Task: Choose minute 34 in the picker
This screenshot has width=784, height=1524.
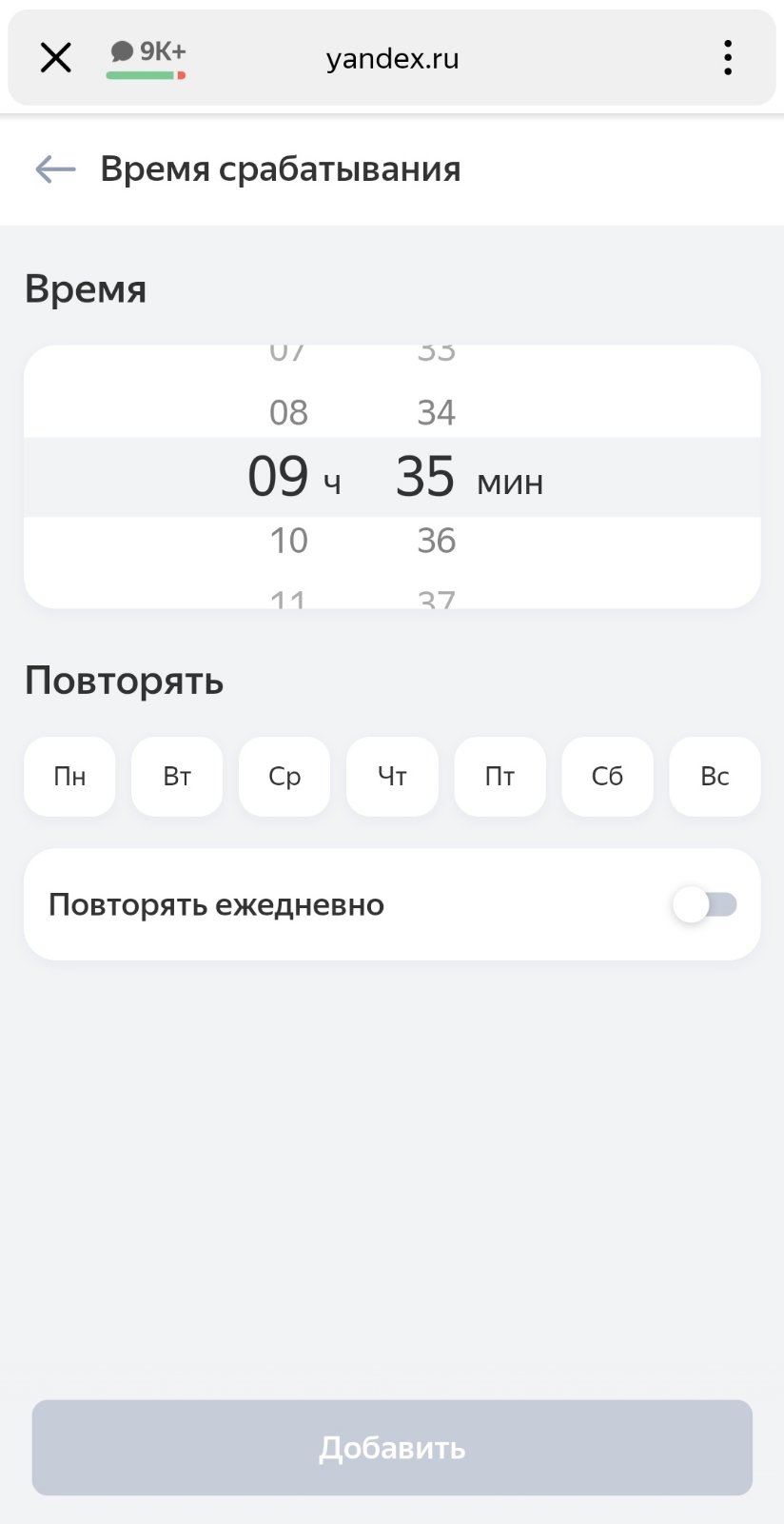Action: click(x=437, y=413)
